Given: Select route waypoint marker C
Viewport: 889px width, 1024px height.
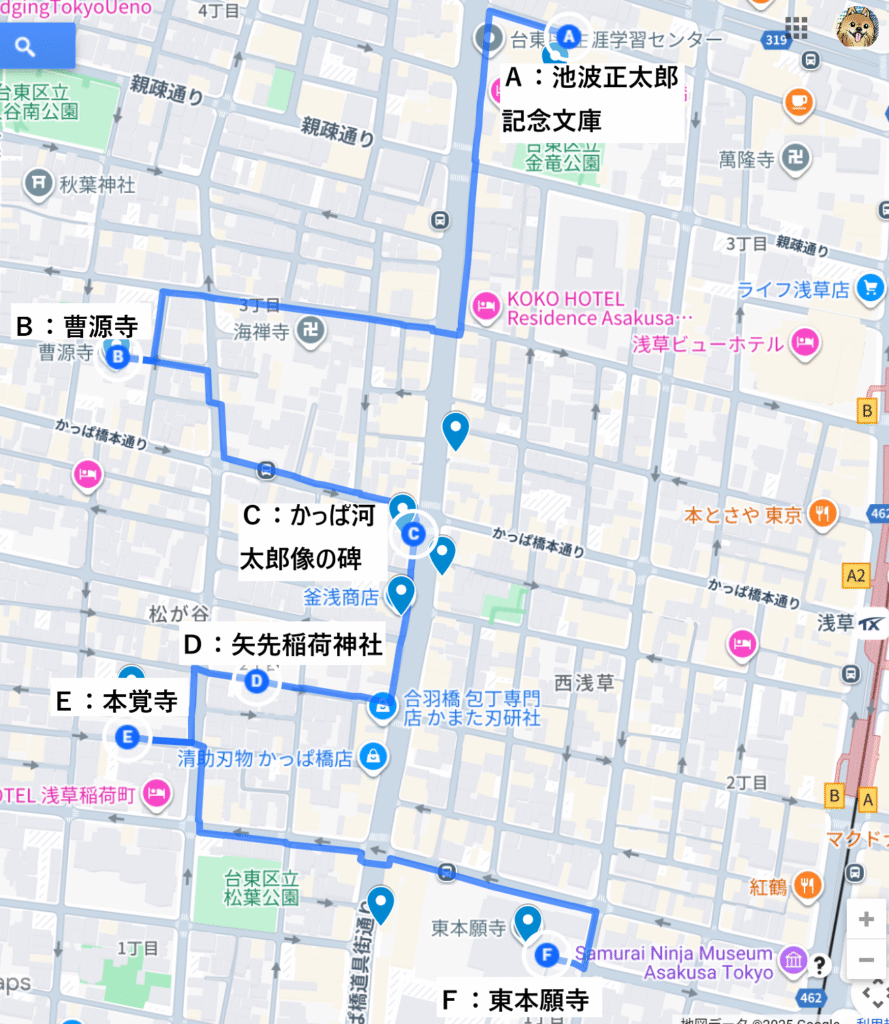Looking at the screenshot, I should pyautogui.click(x=413, y=534).
